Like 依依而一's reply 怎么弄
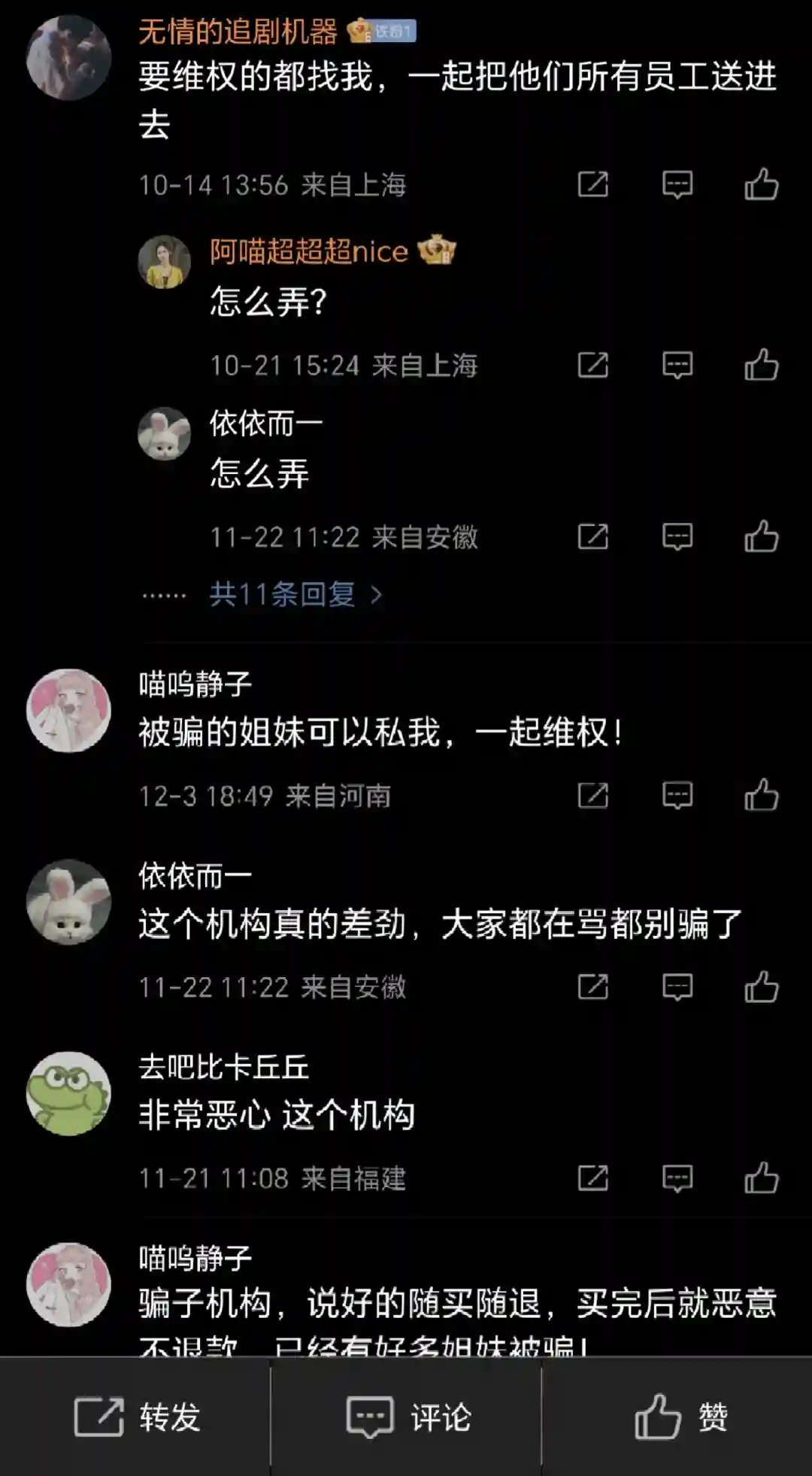 (x=761, y=537)
